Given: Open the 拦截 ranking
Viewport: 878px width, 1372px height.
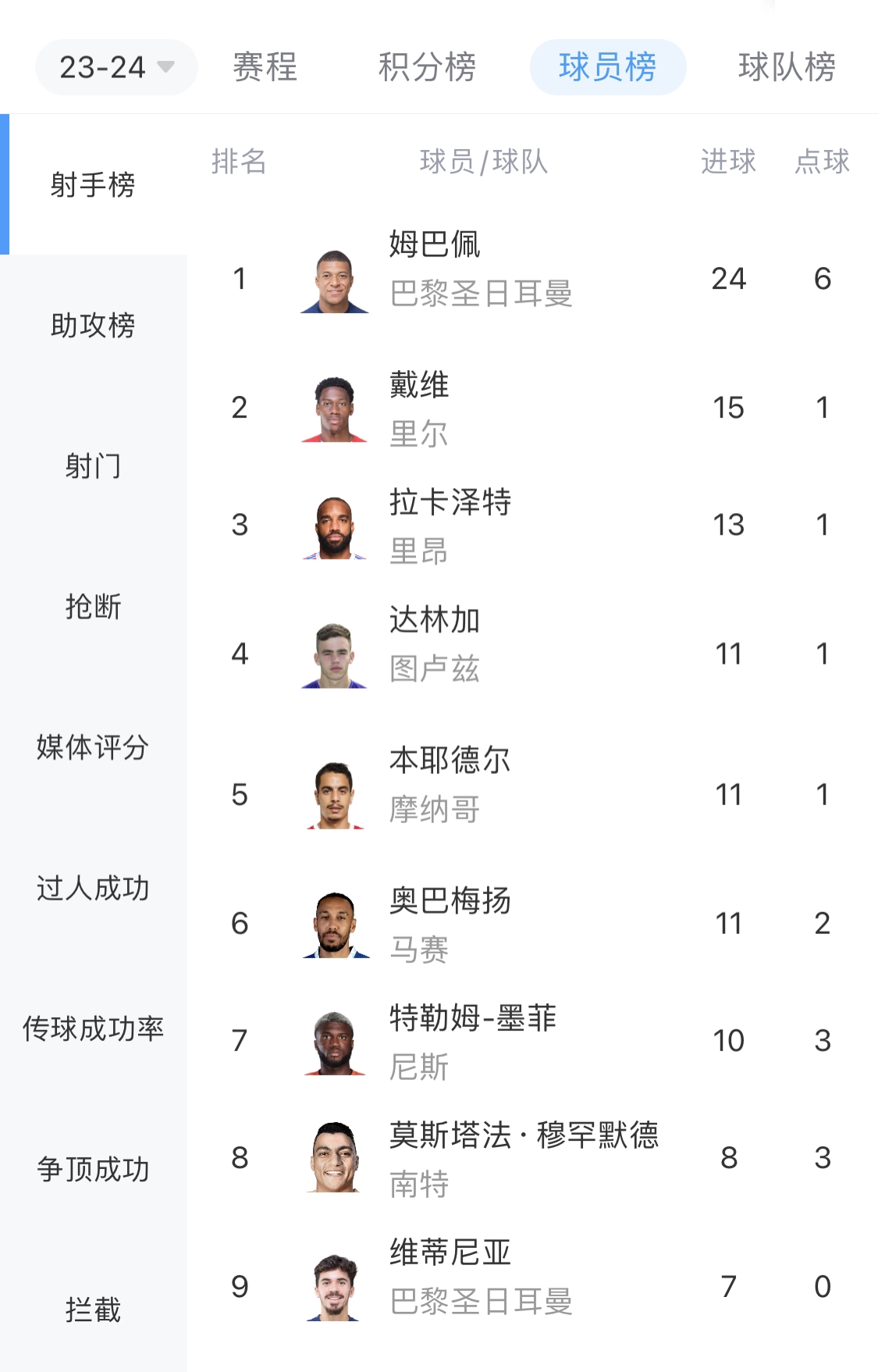Looking at the screenshot, I should [x=93, y=1310].
